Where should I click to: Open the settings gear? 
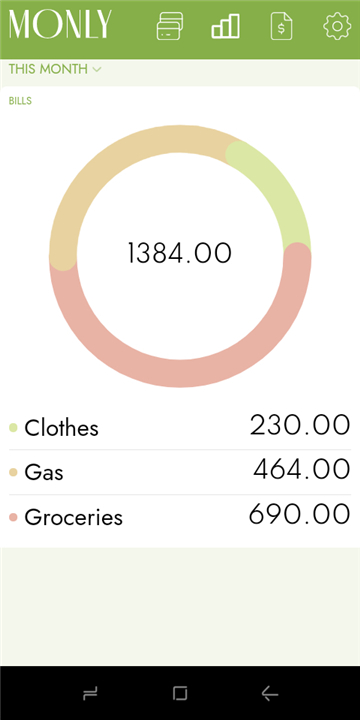(338, 26)
